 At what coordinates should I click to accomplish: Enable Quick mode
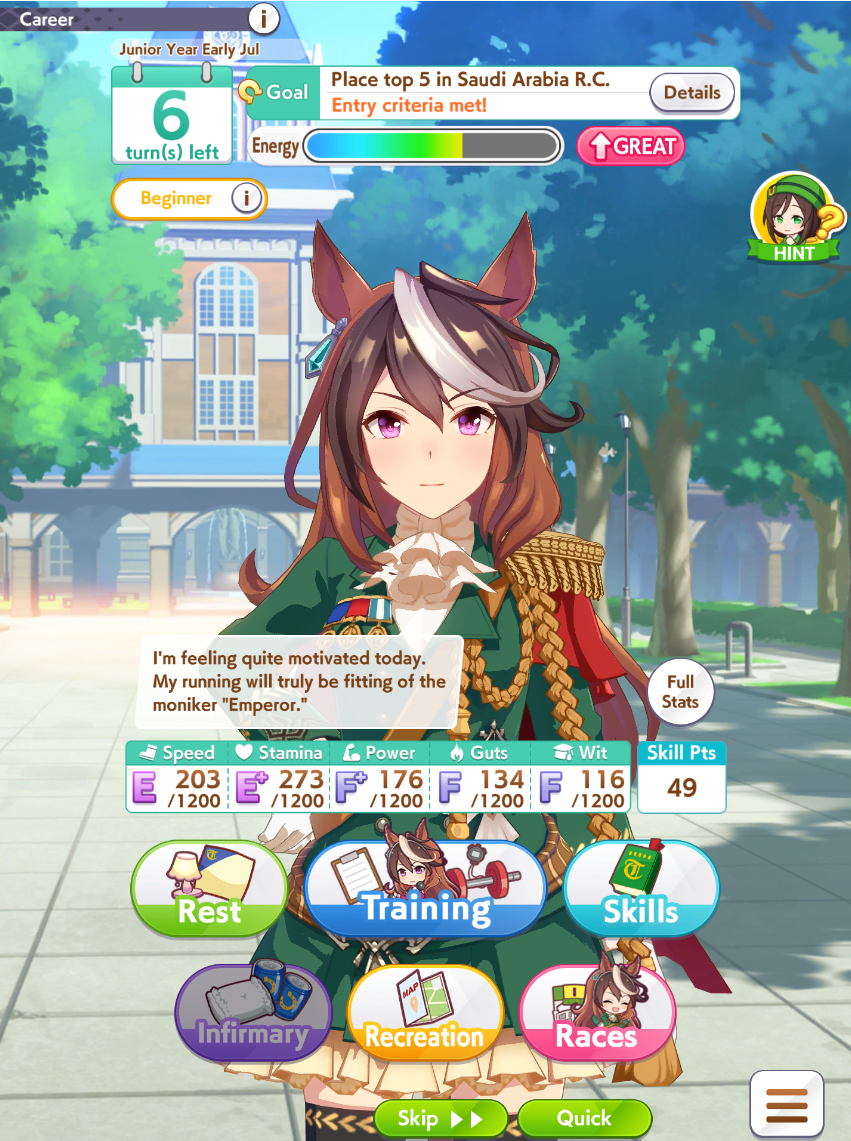pyautogui.click(x=584, y=1118)
